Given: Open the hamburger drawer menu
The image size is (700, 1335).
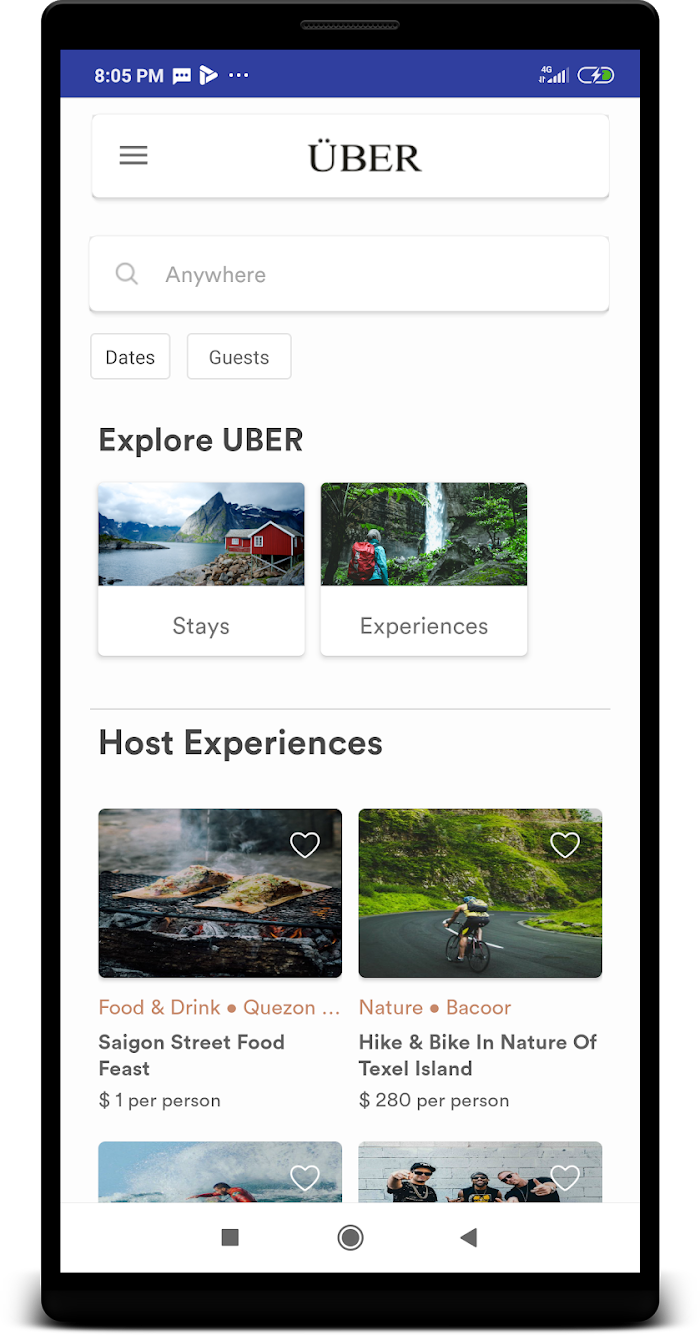Looking at the screenshot, I should pos(133,156).
